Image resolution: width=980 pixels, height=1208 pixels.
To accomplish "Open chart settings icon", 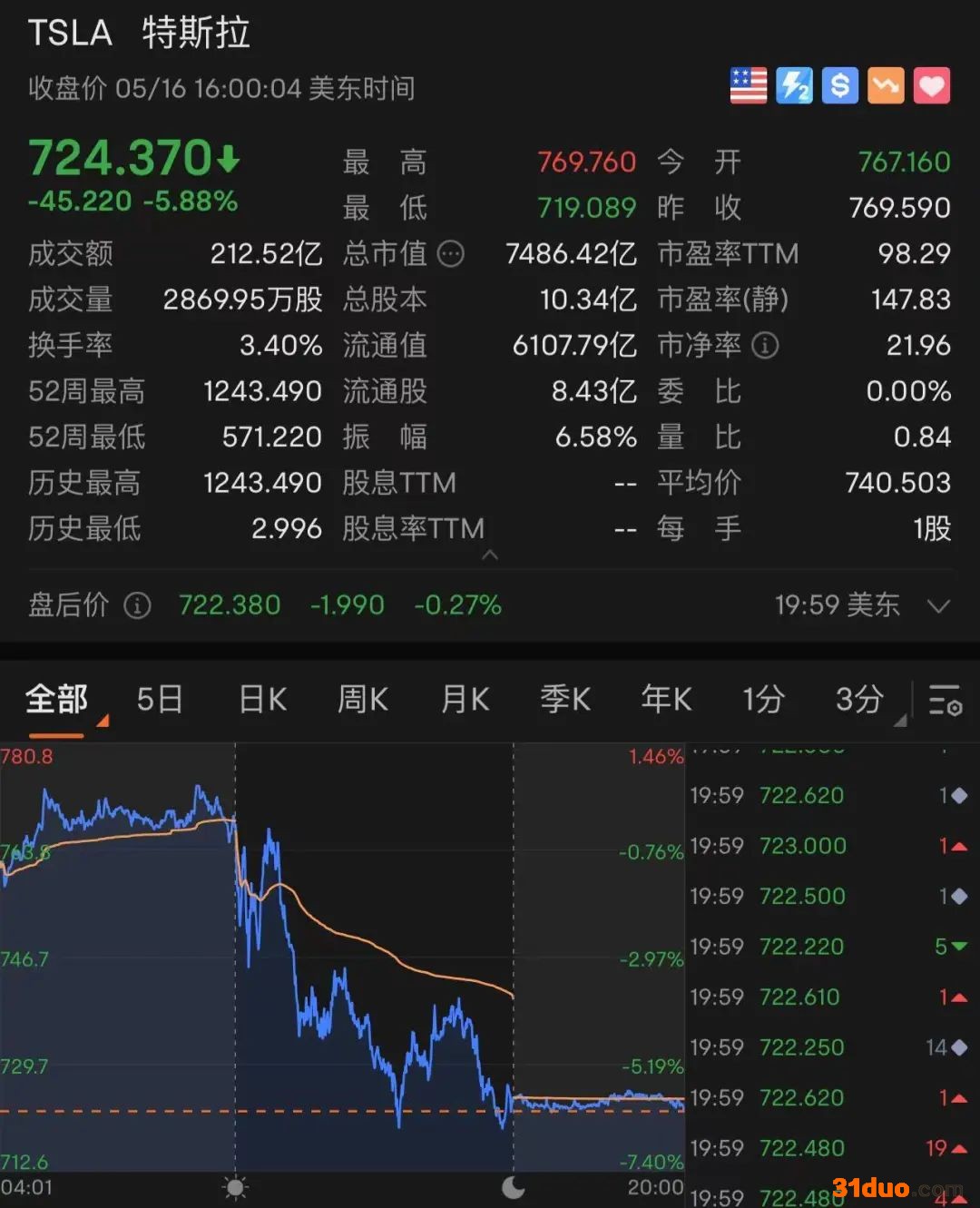I will (x=945, y=702).
